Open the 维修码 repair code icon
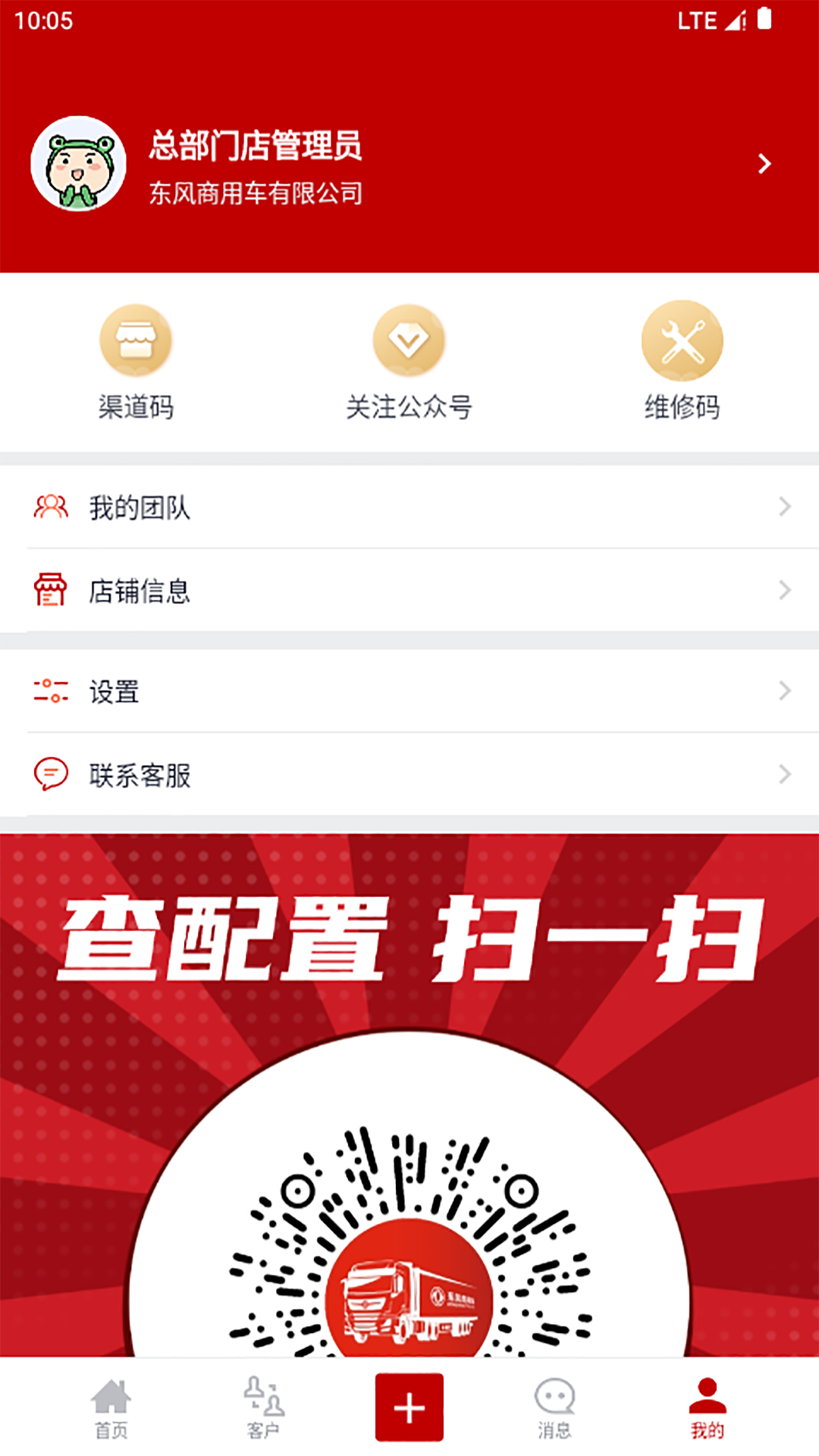Screen dimensions: 819x1456 point(683,340)
